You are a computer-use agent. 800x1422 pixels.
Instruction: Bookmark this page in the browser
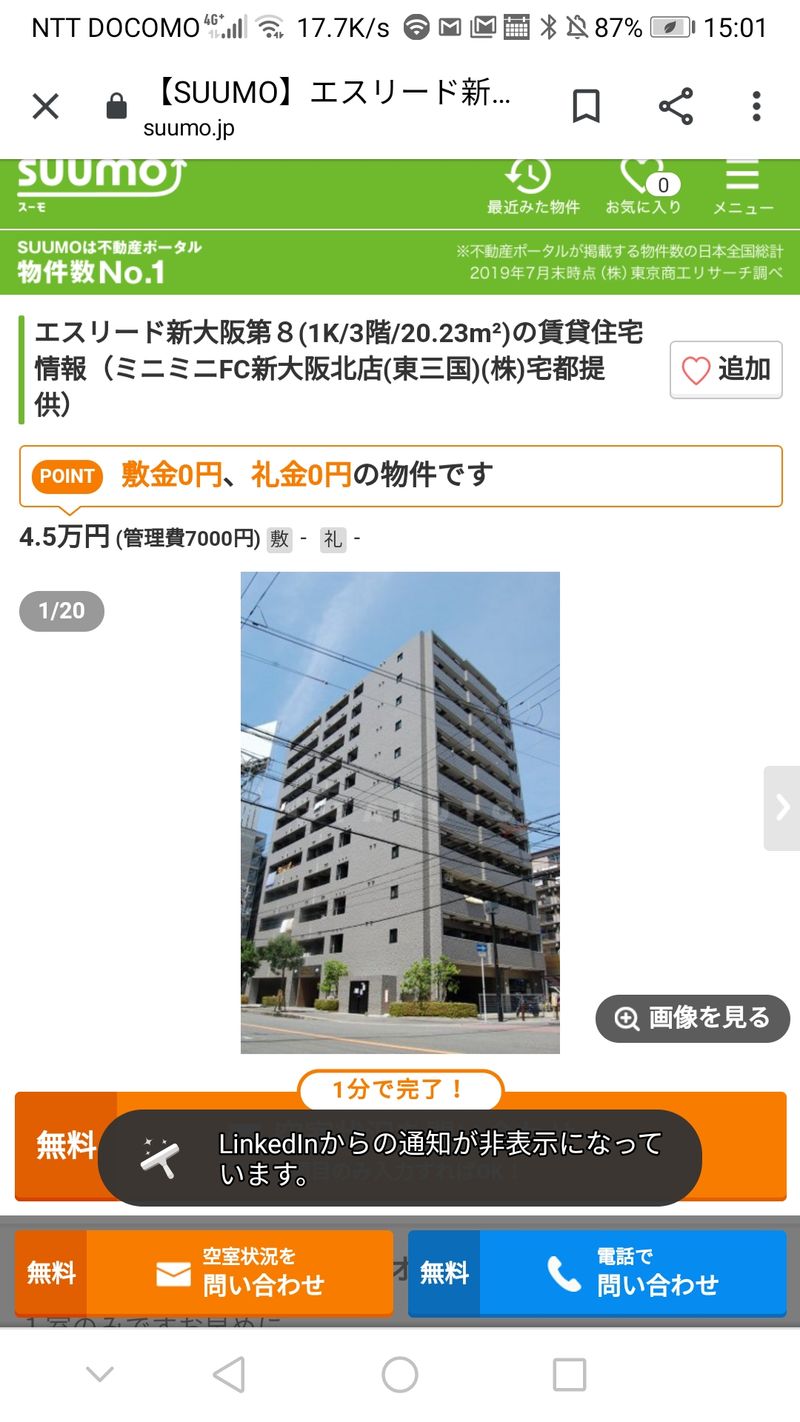tap(586, 106)
